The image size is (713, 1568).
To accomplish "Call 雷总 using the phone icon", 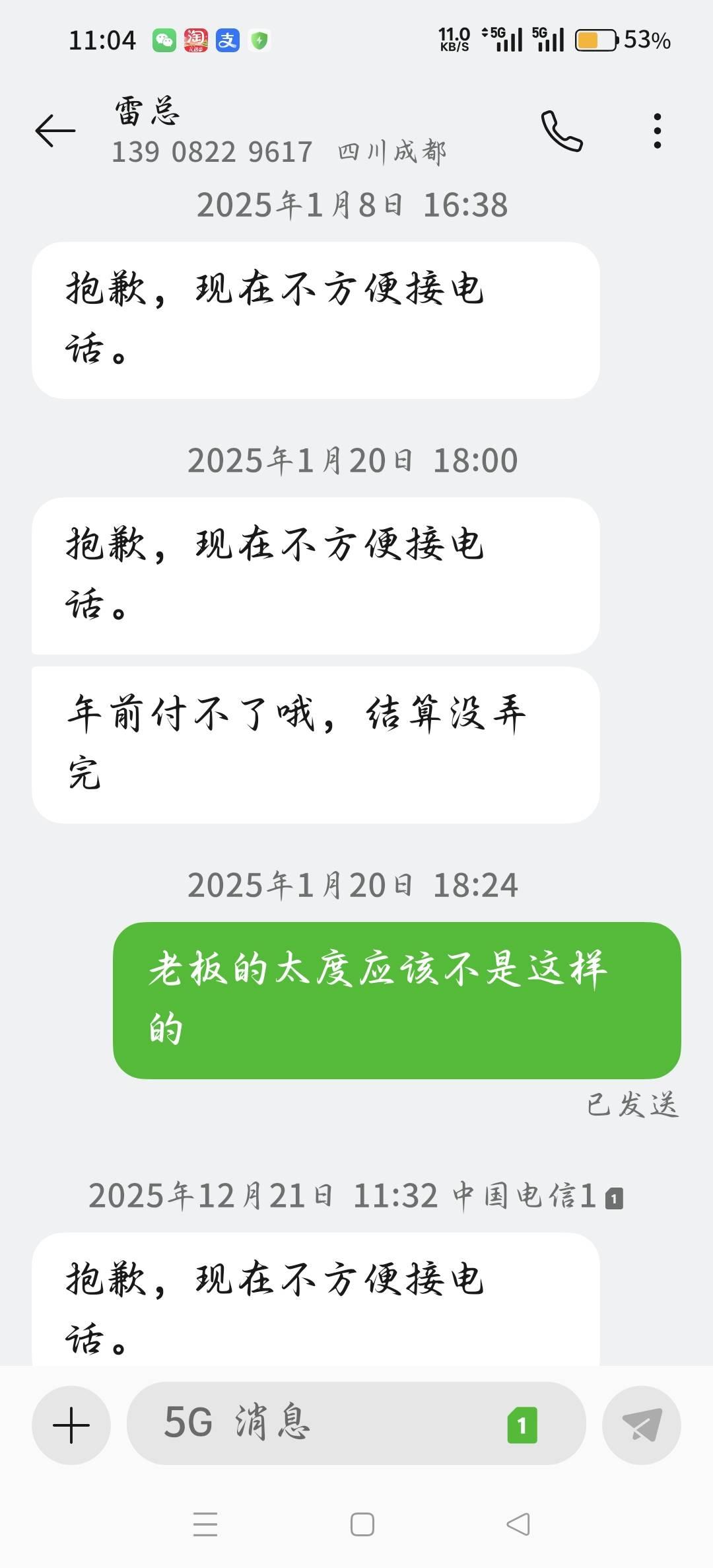I will pos(562,131).
